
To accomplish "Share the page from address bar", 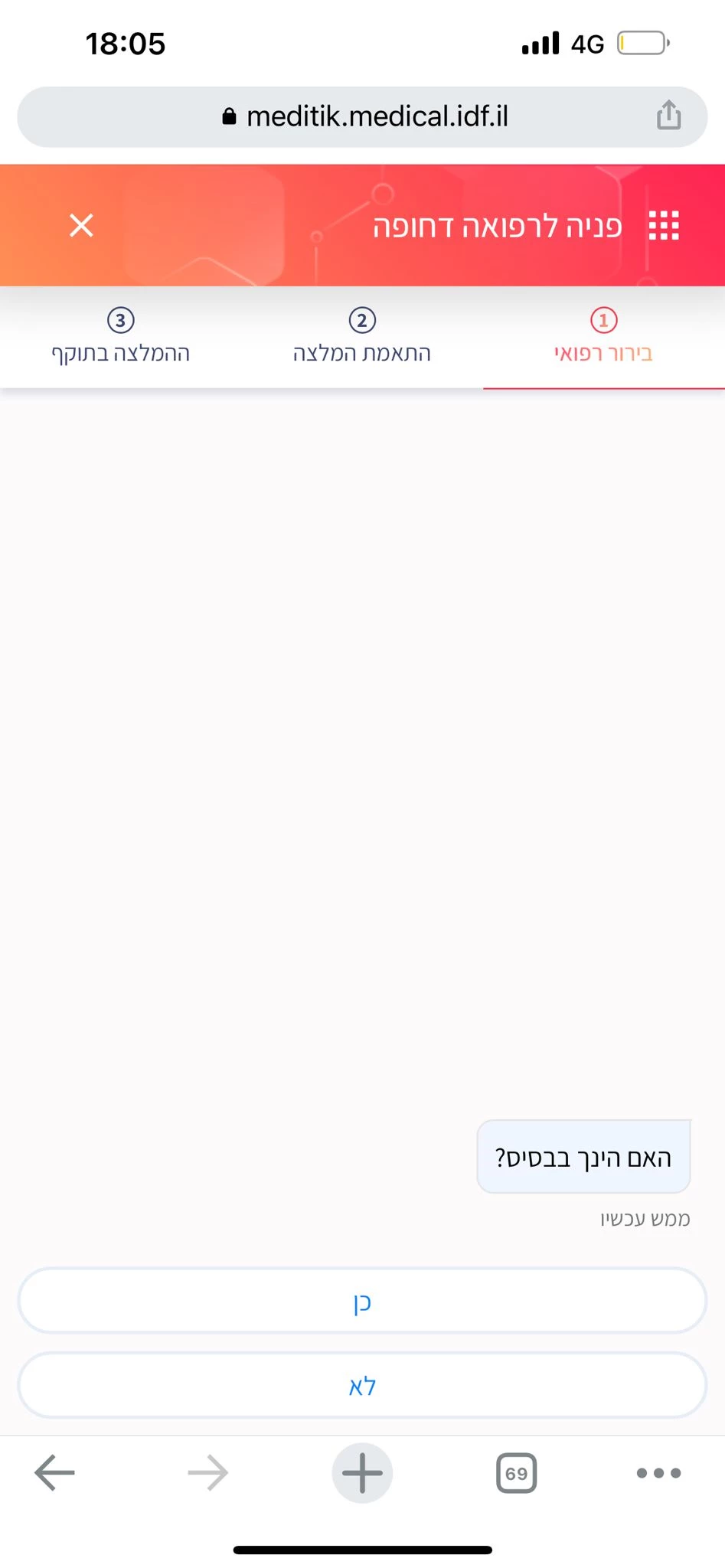I will [x=668, y=116].
